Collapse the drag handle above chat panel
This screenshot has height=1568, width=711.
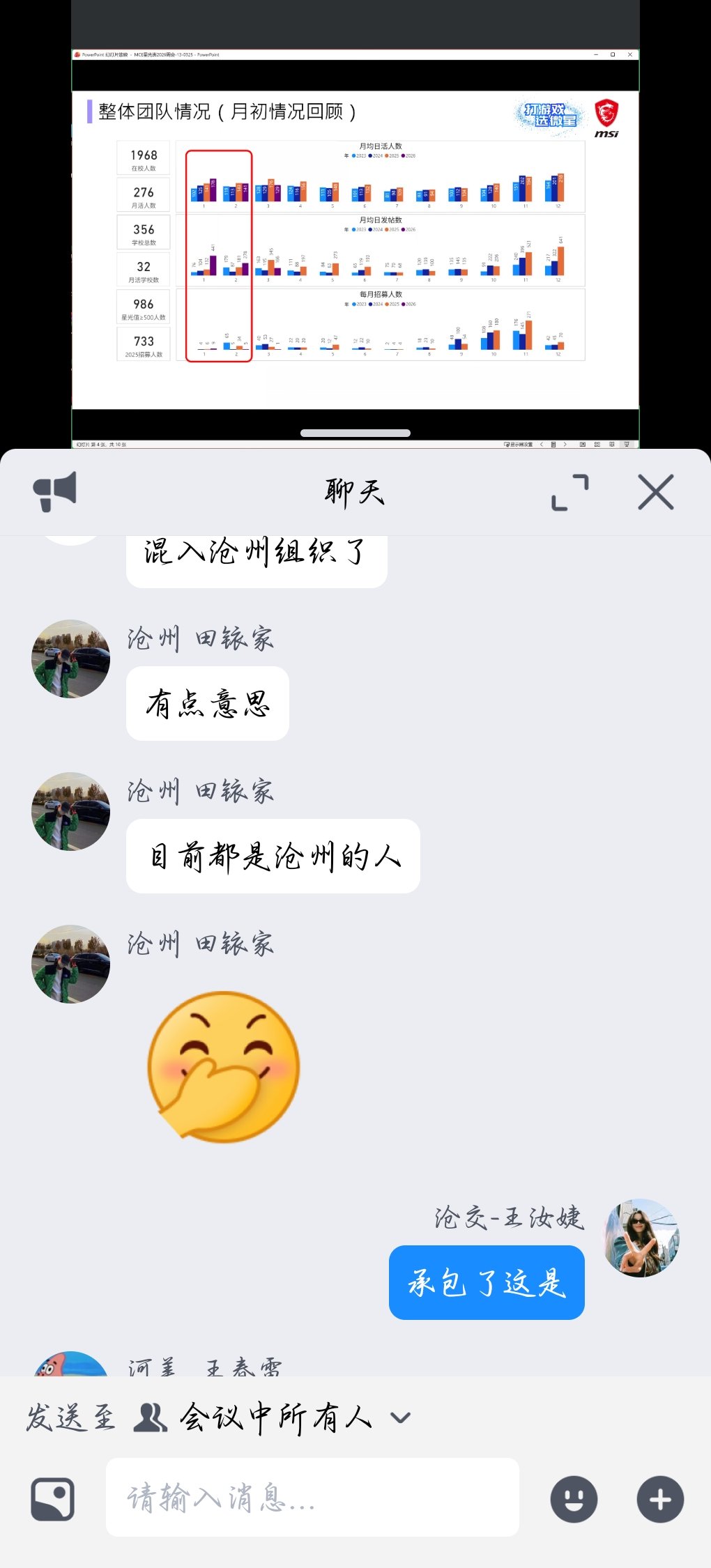[355, 432]
